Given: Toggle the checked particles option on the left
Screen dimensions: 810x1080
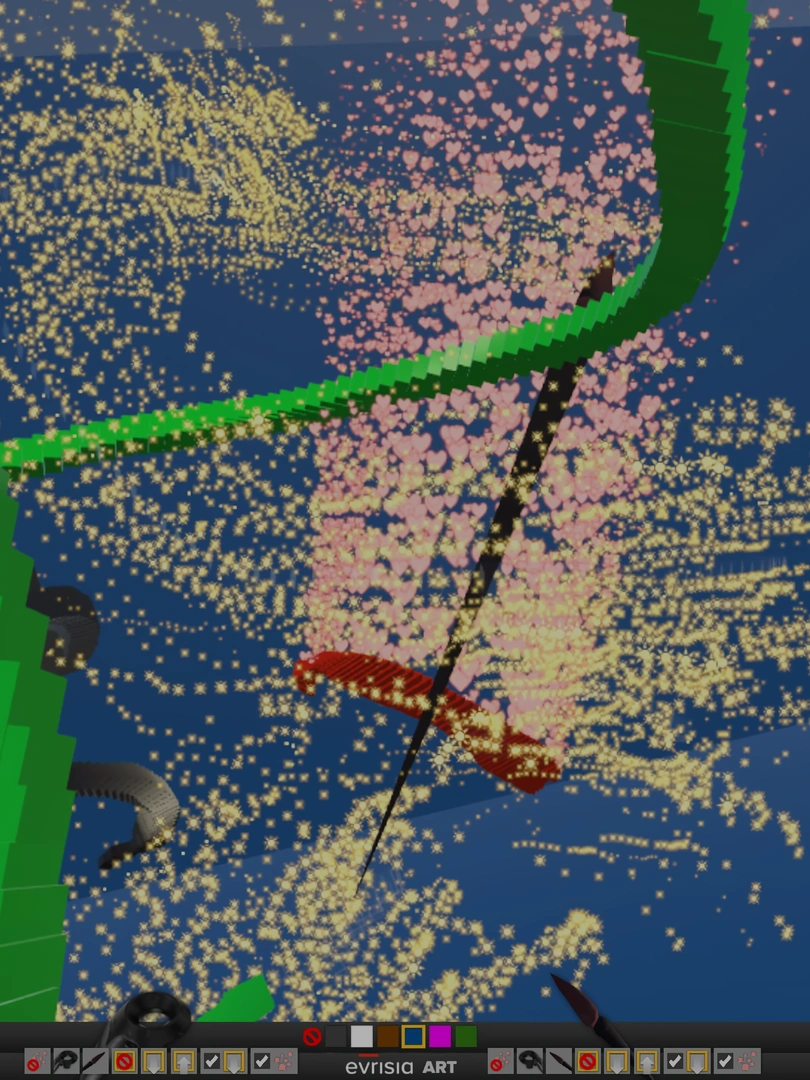Looking at the screenshot, I should pyautogui.click(x=274, y=1061).
